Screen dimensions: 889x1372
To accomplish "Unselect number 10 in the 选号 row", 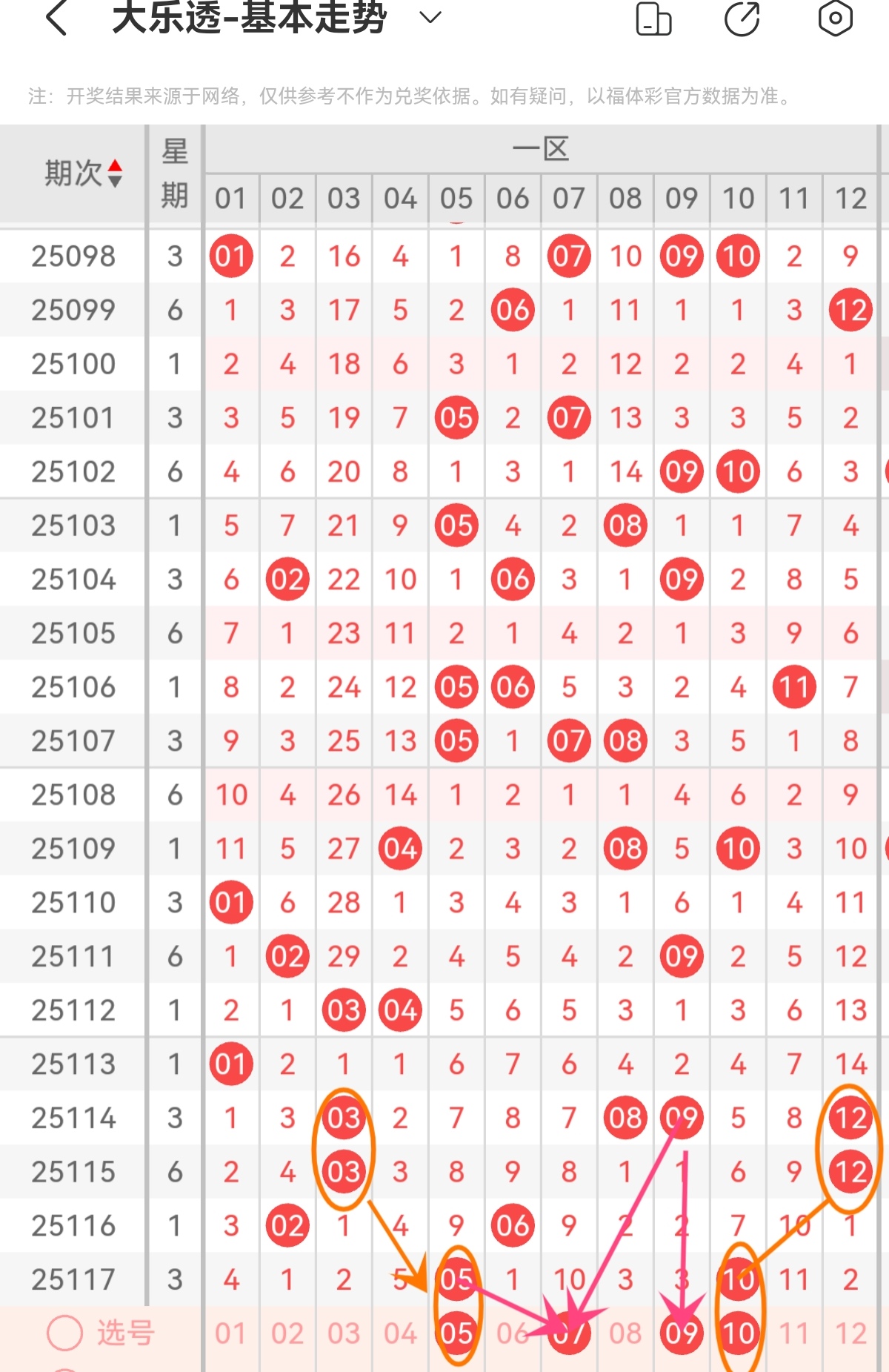I will pos(738,1333).
